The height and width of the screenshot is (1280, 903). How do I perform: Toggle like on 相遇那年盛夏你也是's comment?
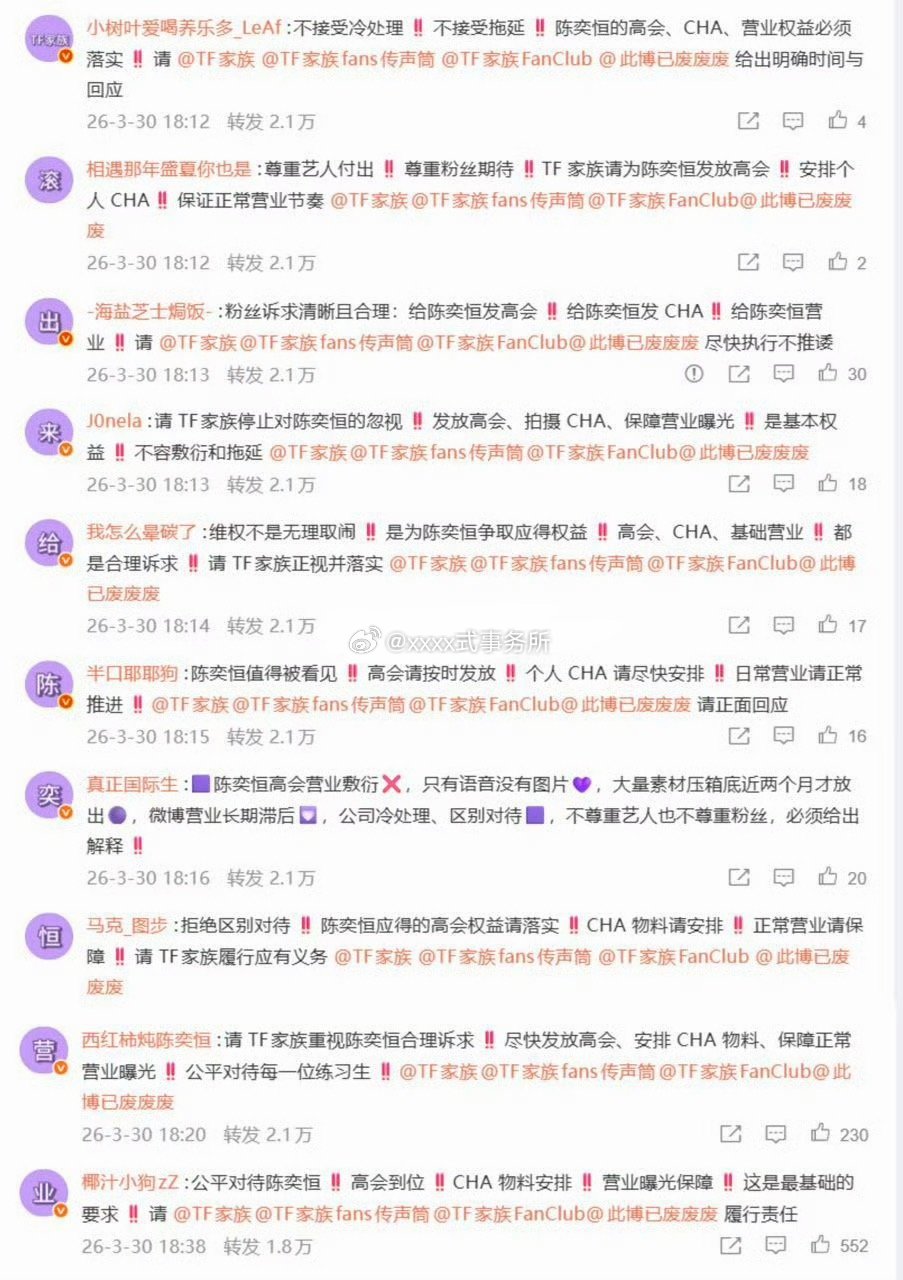[836, 262]
